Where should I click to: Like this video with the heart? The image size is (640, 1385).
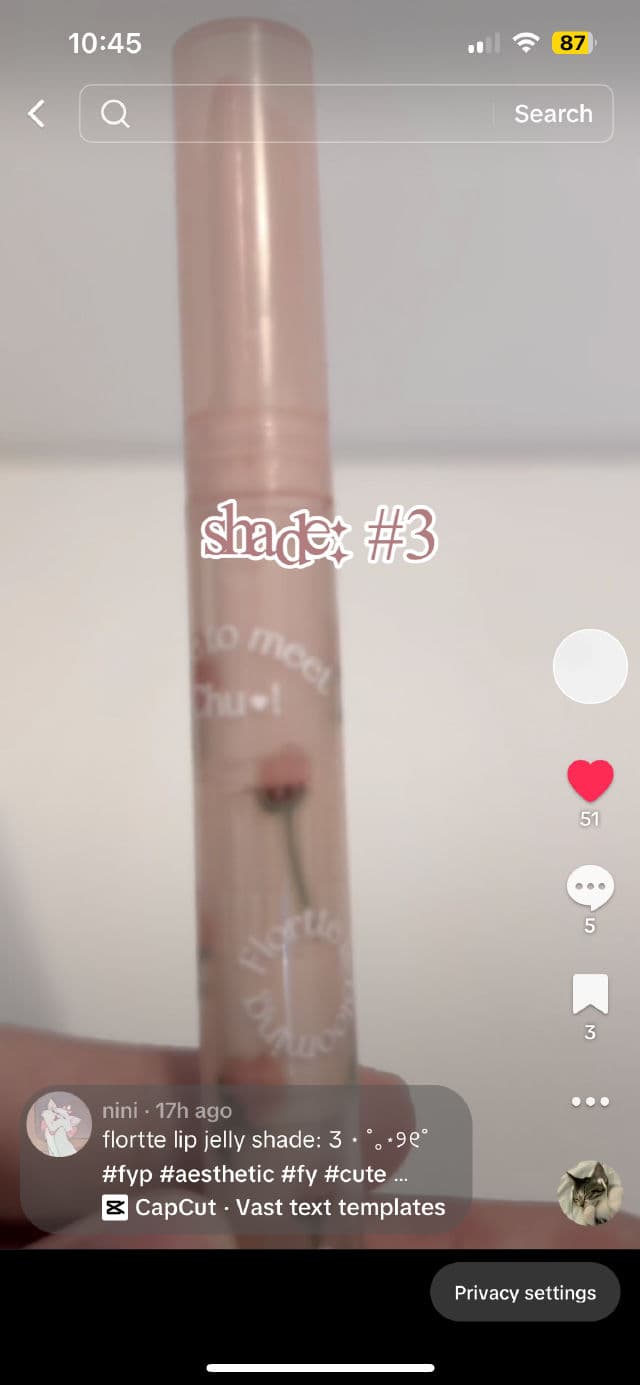[590, 781]
